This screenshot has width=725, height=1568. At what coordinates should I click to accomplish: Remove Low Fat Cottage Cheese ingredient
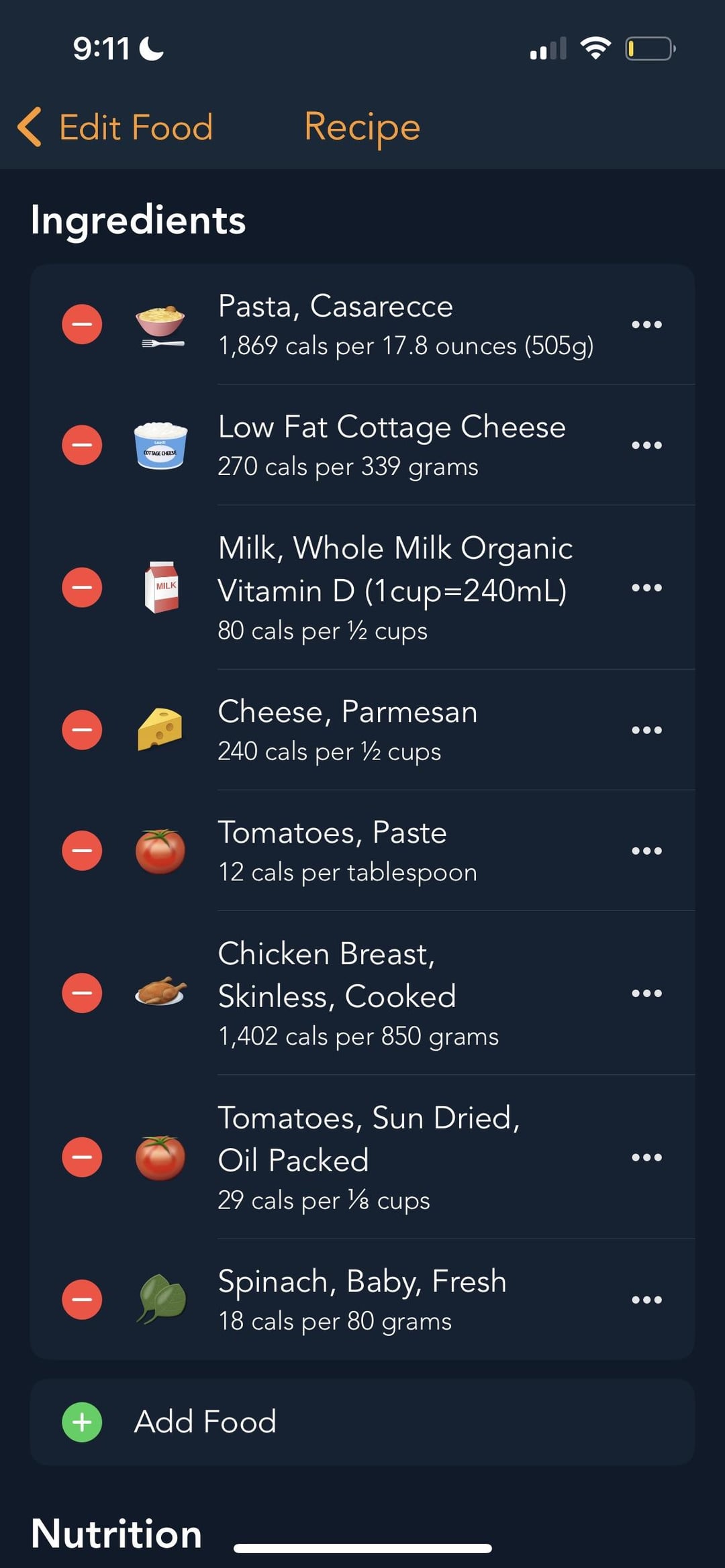click(82, 445)
